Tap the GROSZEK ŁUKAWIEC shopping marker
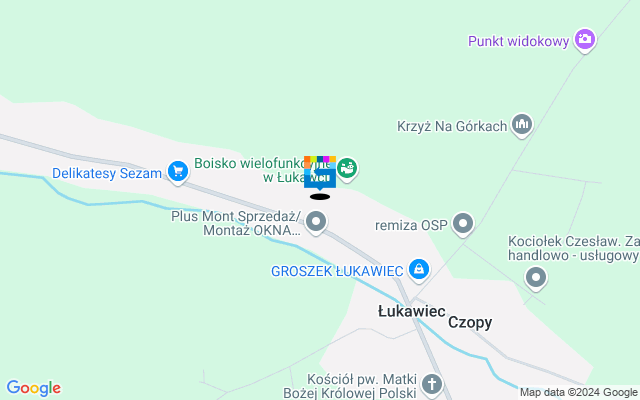 (x=418, y=270)
